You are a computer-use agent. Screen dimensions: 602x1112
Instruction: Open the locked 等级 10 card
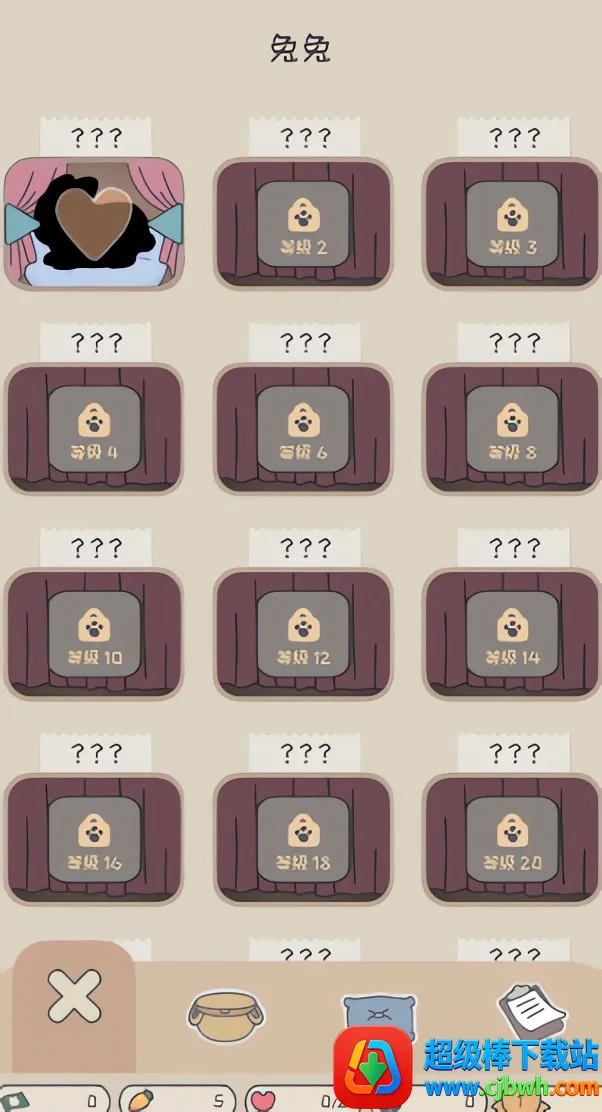(94, 633)
